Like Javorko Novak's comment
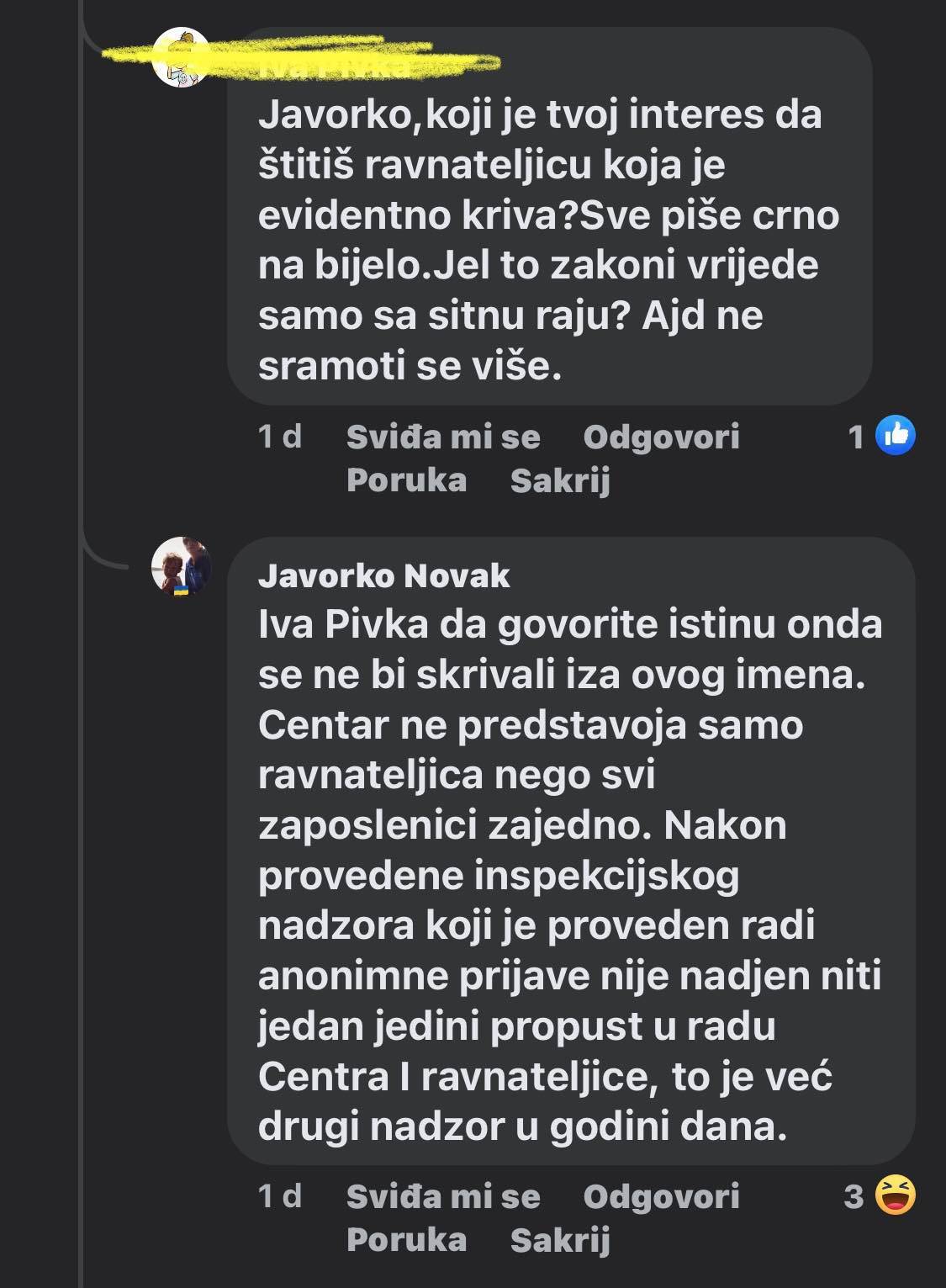This screenshot has height=1288, width=946. [442, 1196]
